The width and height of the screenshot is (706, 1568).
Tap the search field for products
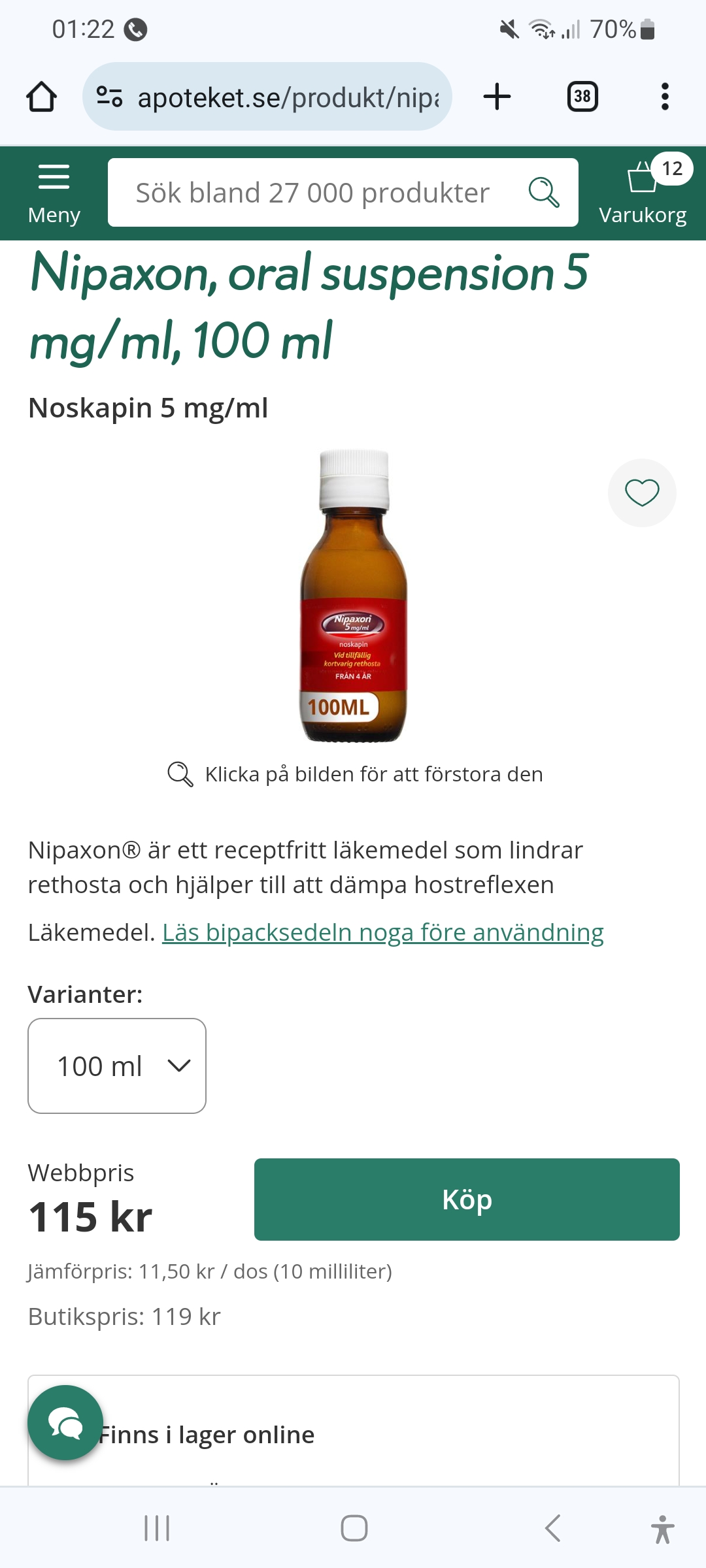pyautogui.click(x=312, y=193)
